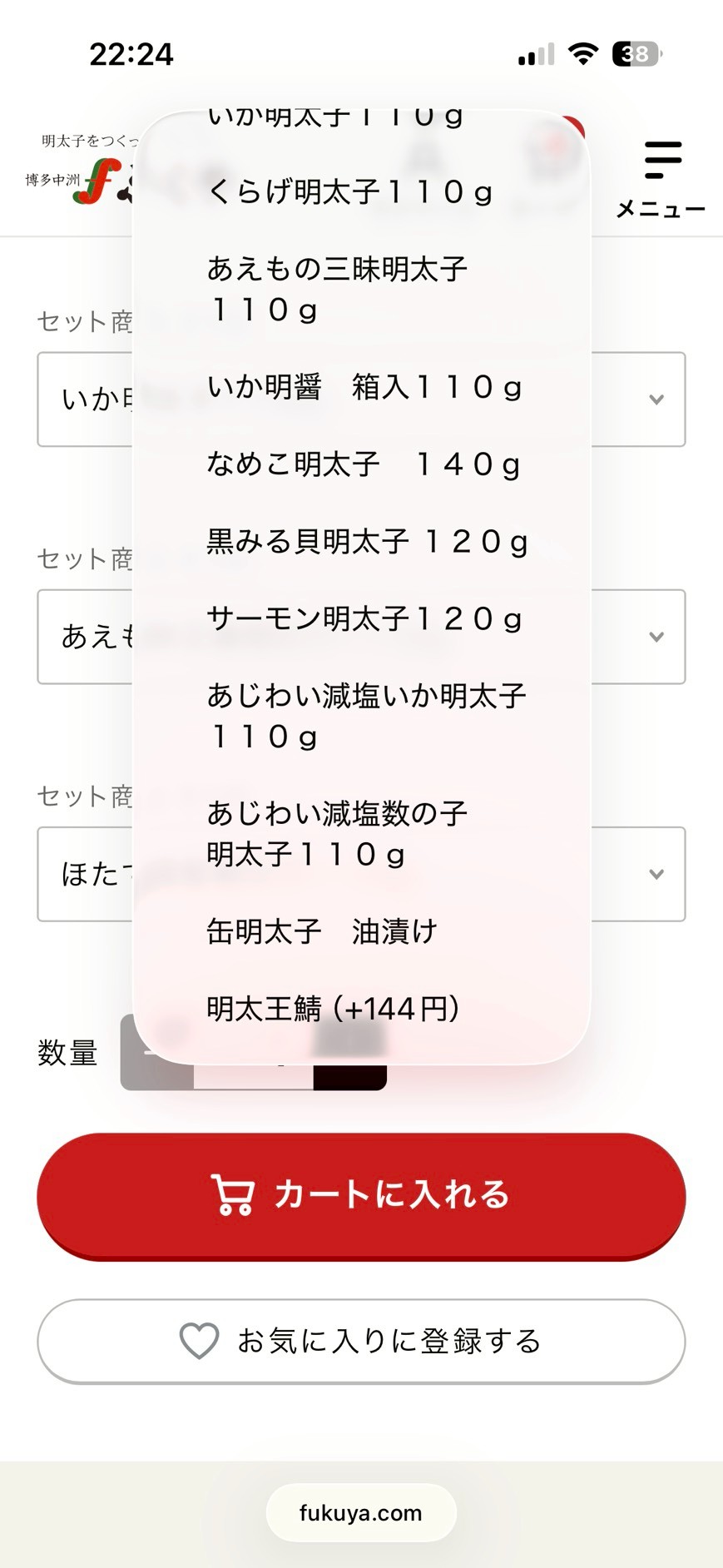The image size is (723, 1568).
Task: Choose 明太王鯖 (+144円) option
Action: click(333, 1009)
